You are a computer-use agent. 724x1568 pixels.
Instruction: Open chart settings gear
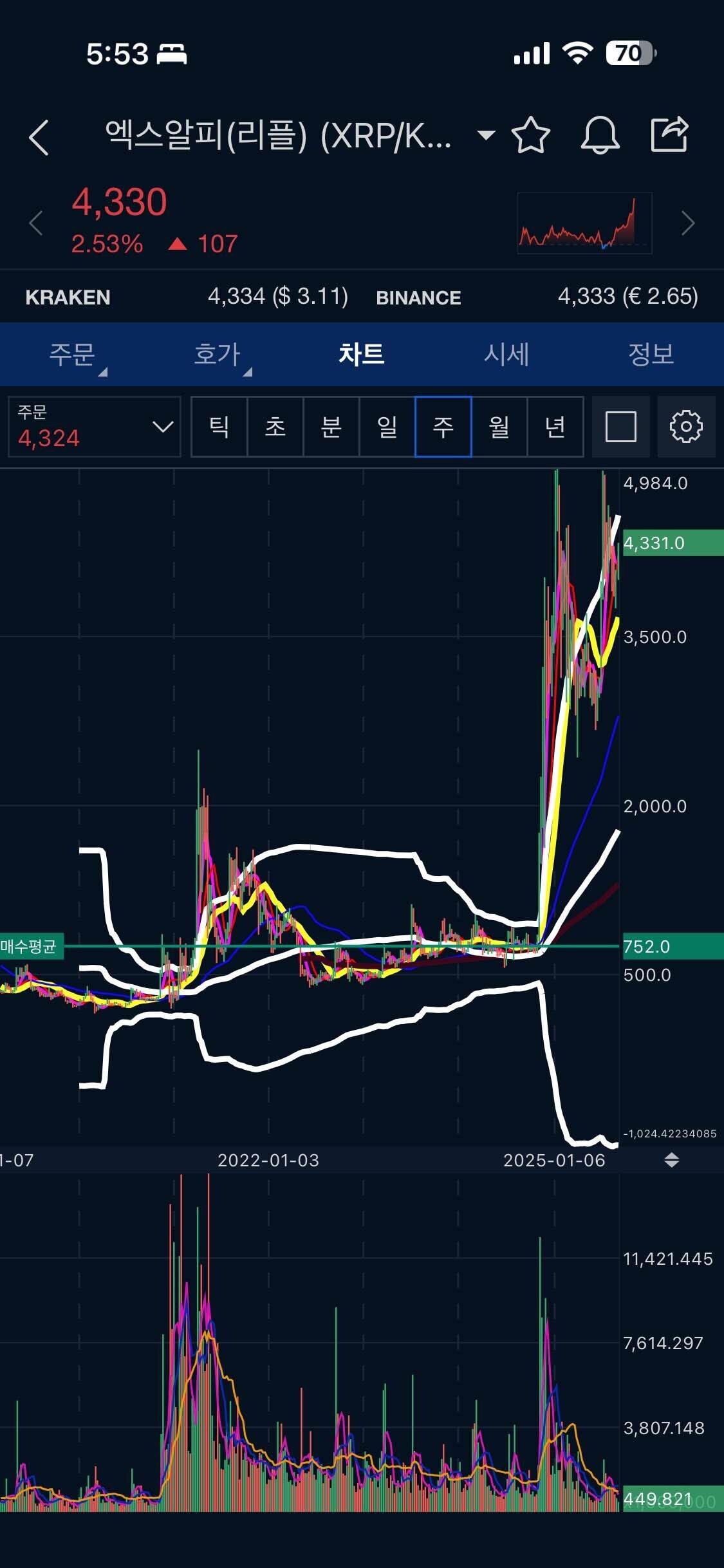pos(686,426)
